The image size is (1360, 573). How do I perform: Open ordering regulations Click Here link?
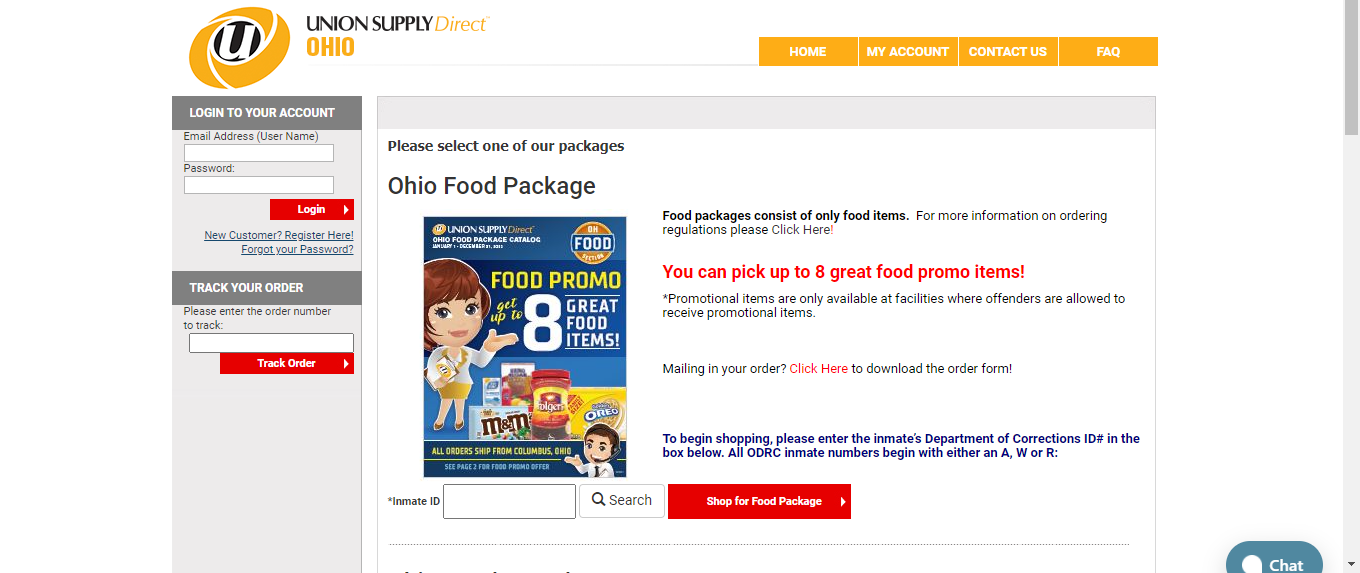[802, 230]
